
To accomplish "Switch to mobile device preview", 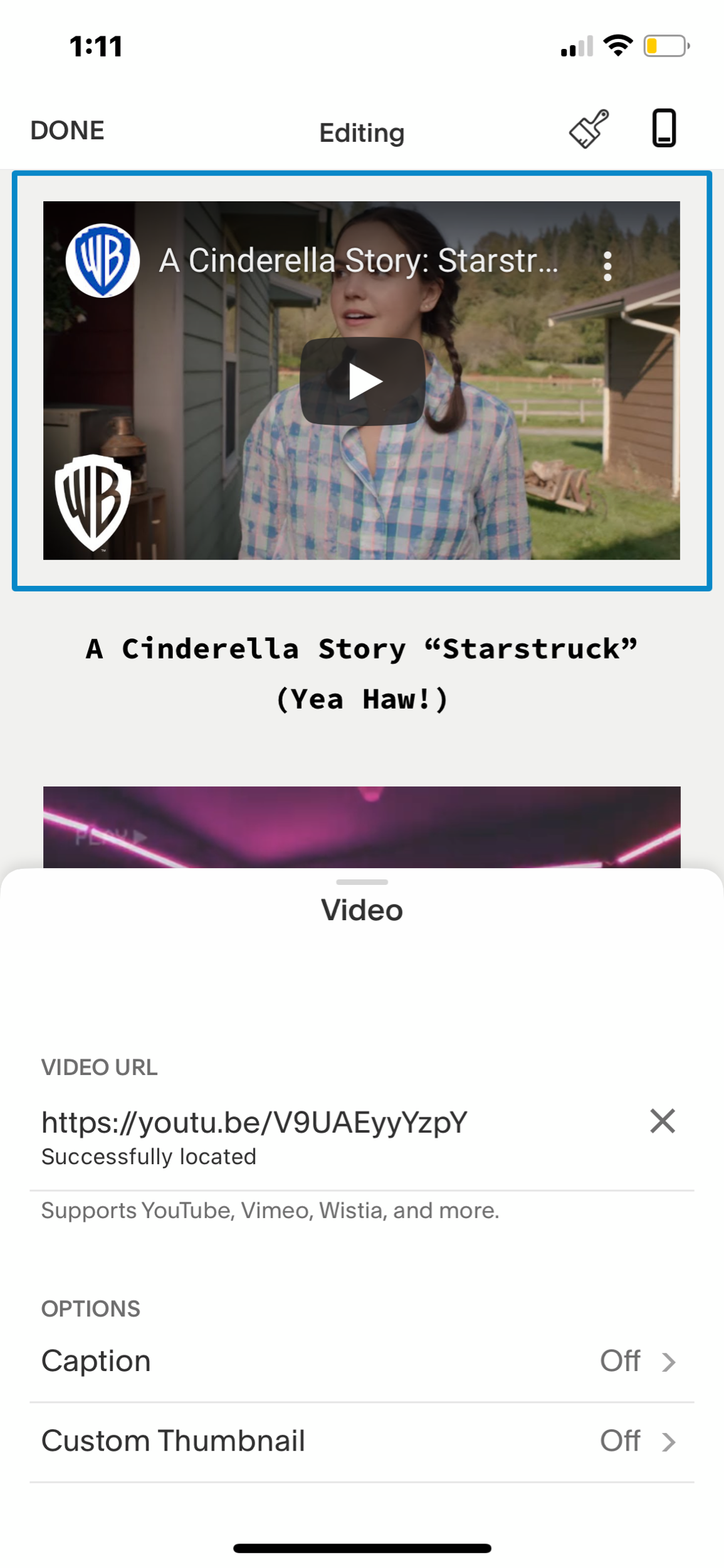I will [664, 128].
